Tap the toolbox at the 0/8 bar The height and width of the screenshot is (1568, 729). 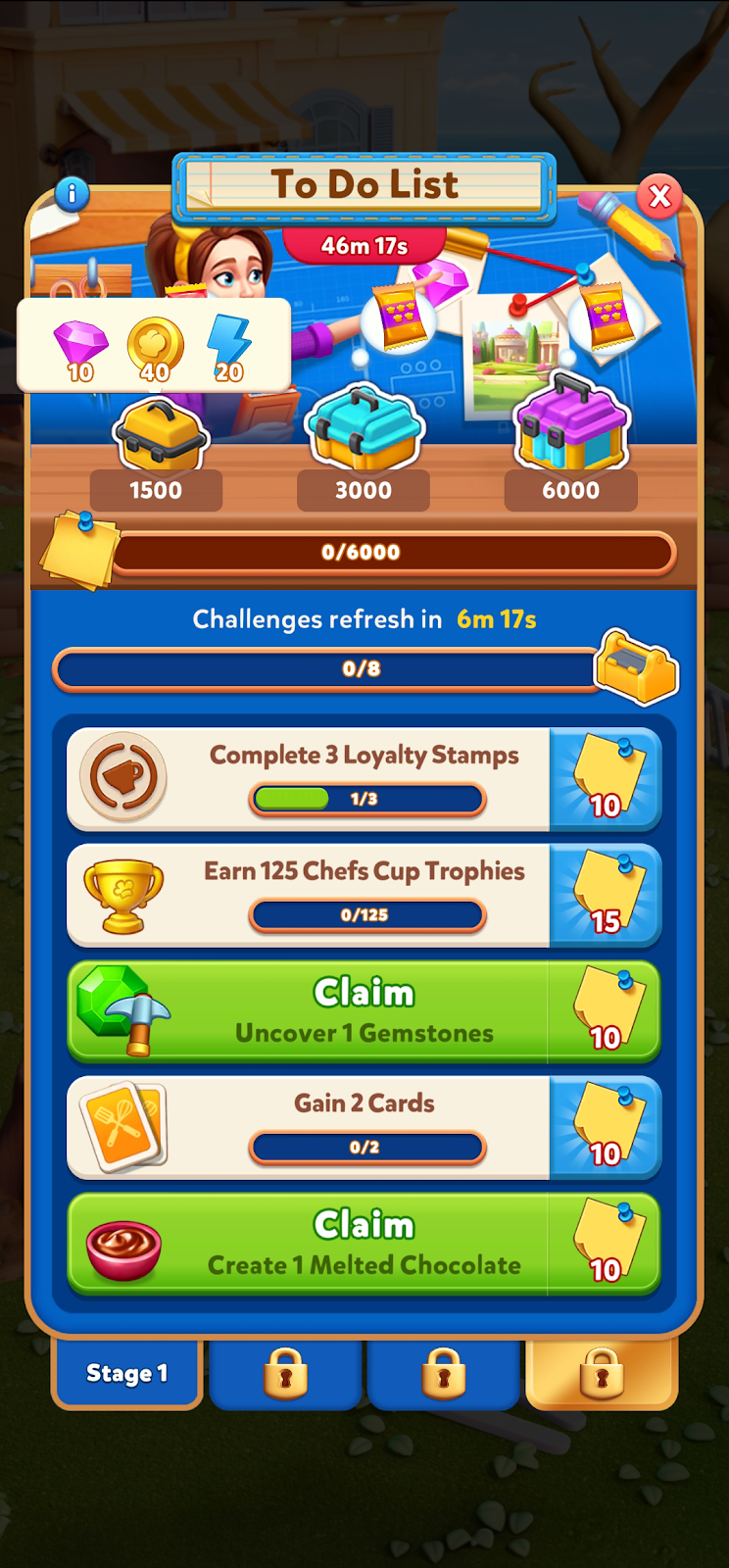637,667
